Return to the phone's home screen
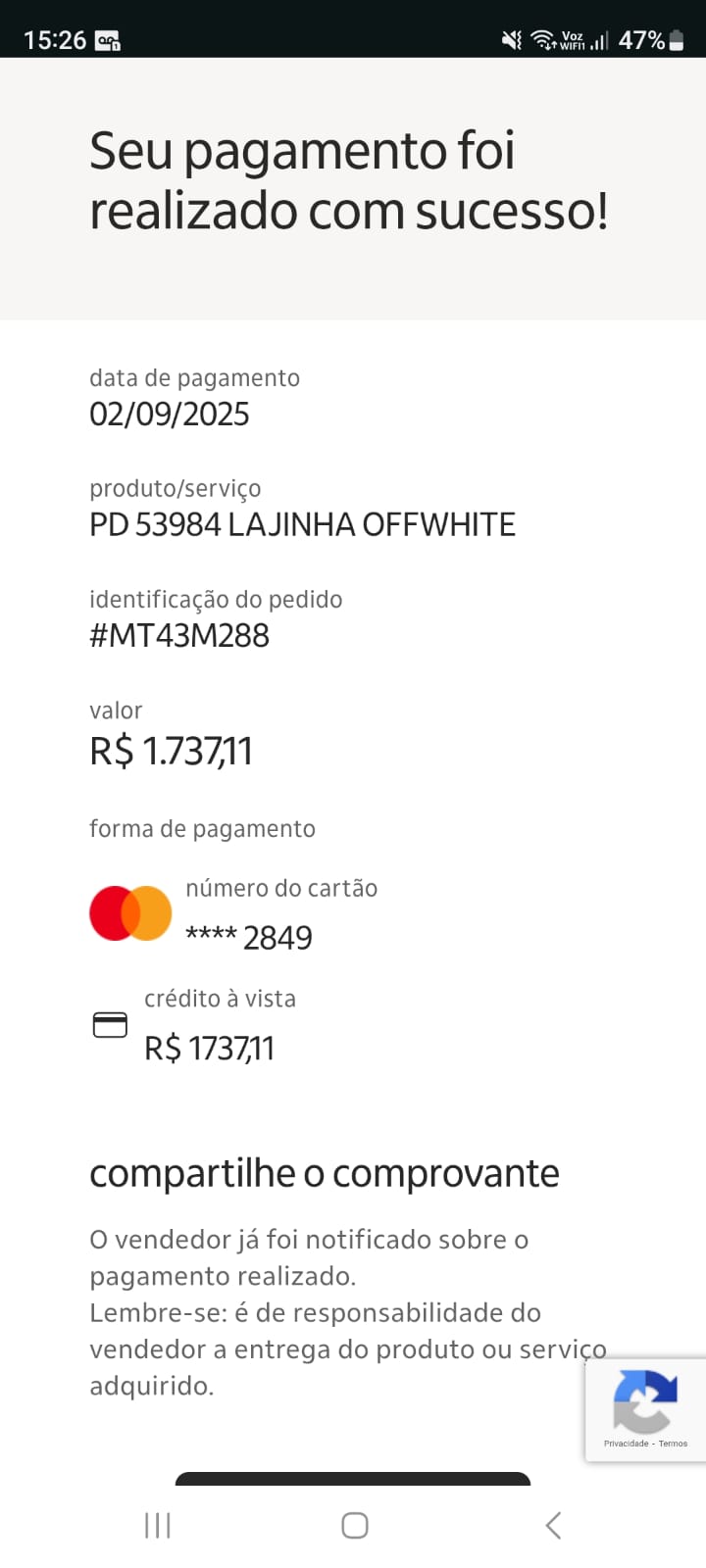 (354, 1525)
